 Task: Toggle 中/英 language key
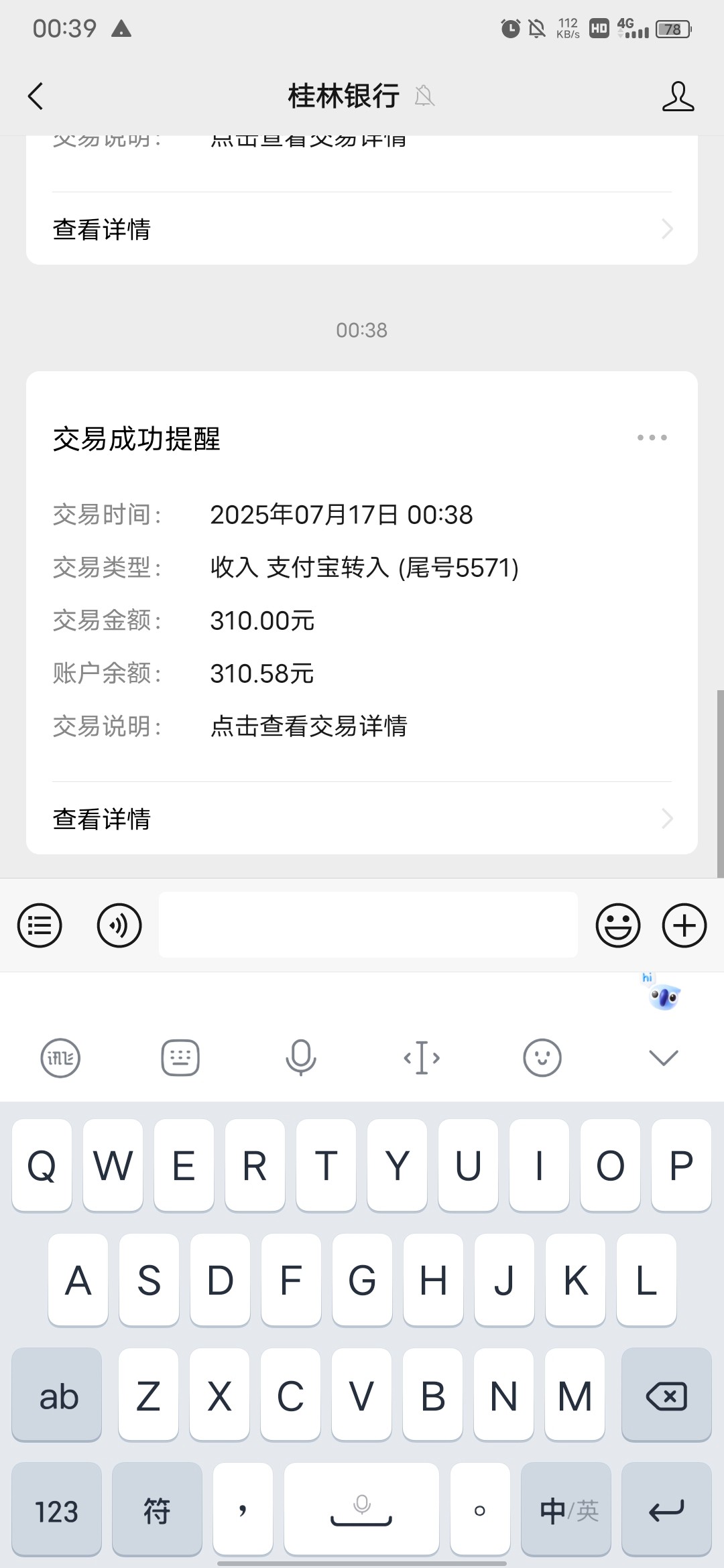pyautogui.click(x=566, y=1511)
